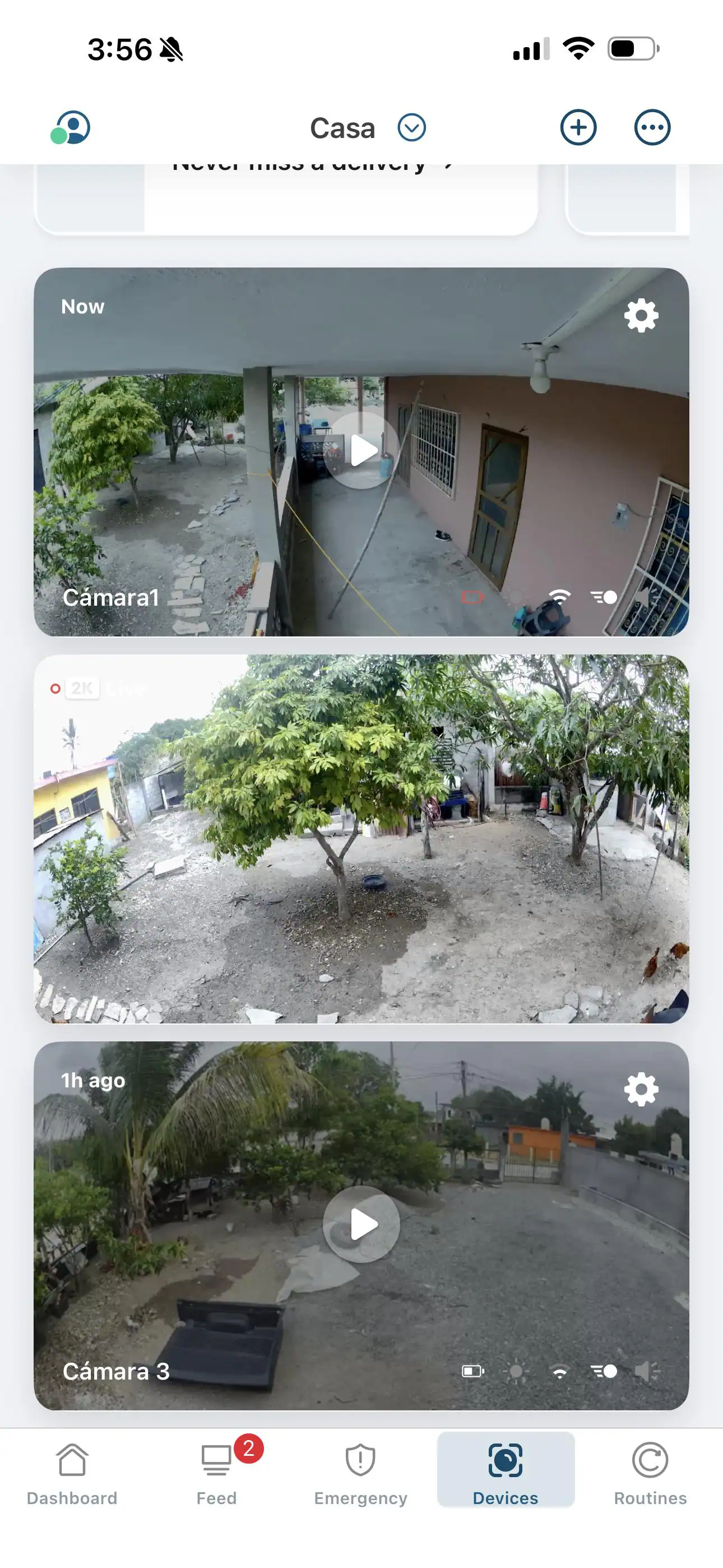View the Routines tab
Screen dimensions: 723x1568
pos(650,1470)
